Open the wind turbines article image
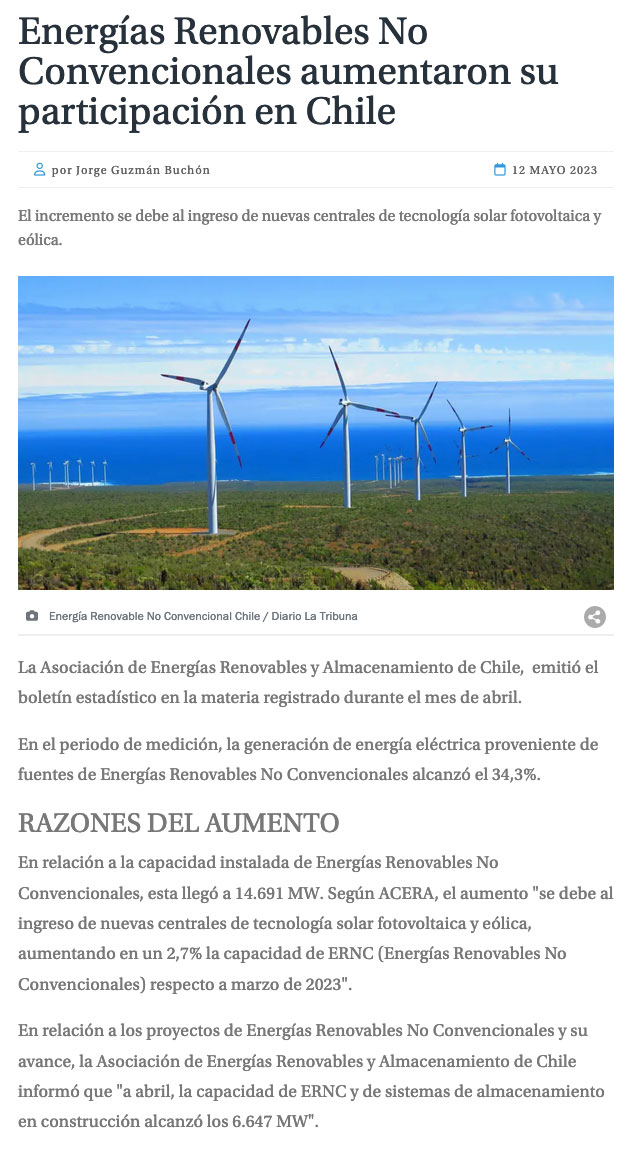Screen dimensions: 632x1155 coord(316,432)
